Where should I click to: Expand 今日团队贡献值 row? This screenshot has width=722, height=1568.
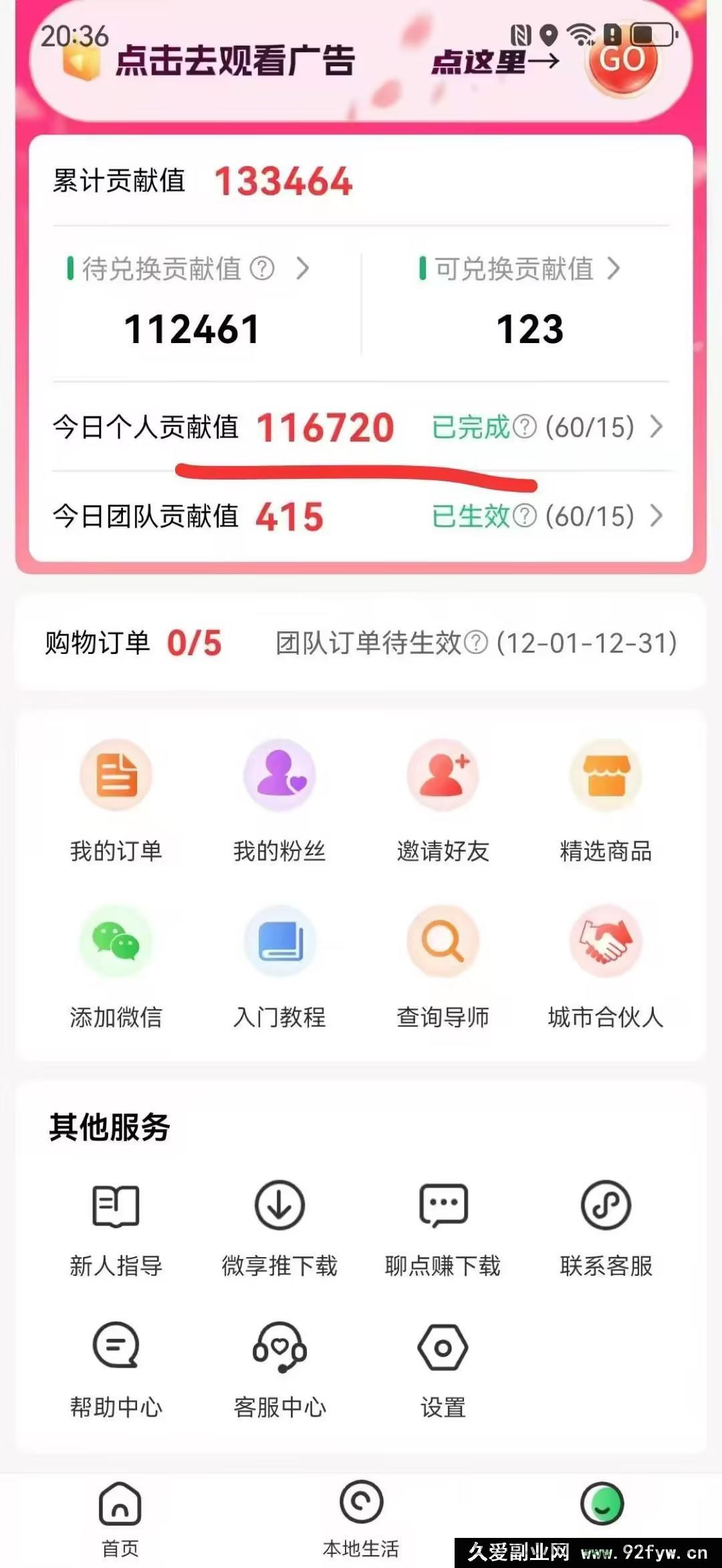pyautogui.click(x=656, y=516)
